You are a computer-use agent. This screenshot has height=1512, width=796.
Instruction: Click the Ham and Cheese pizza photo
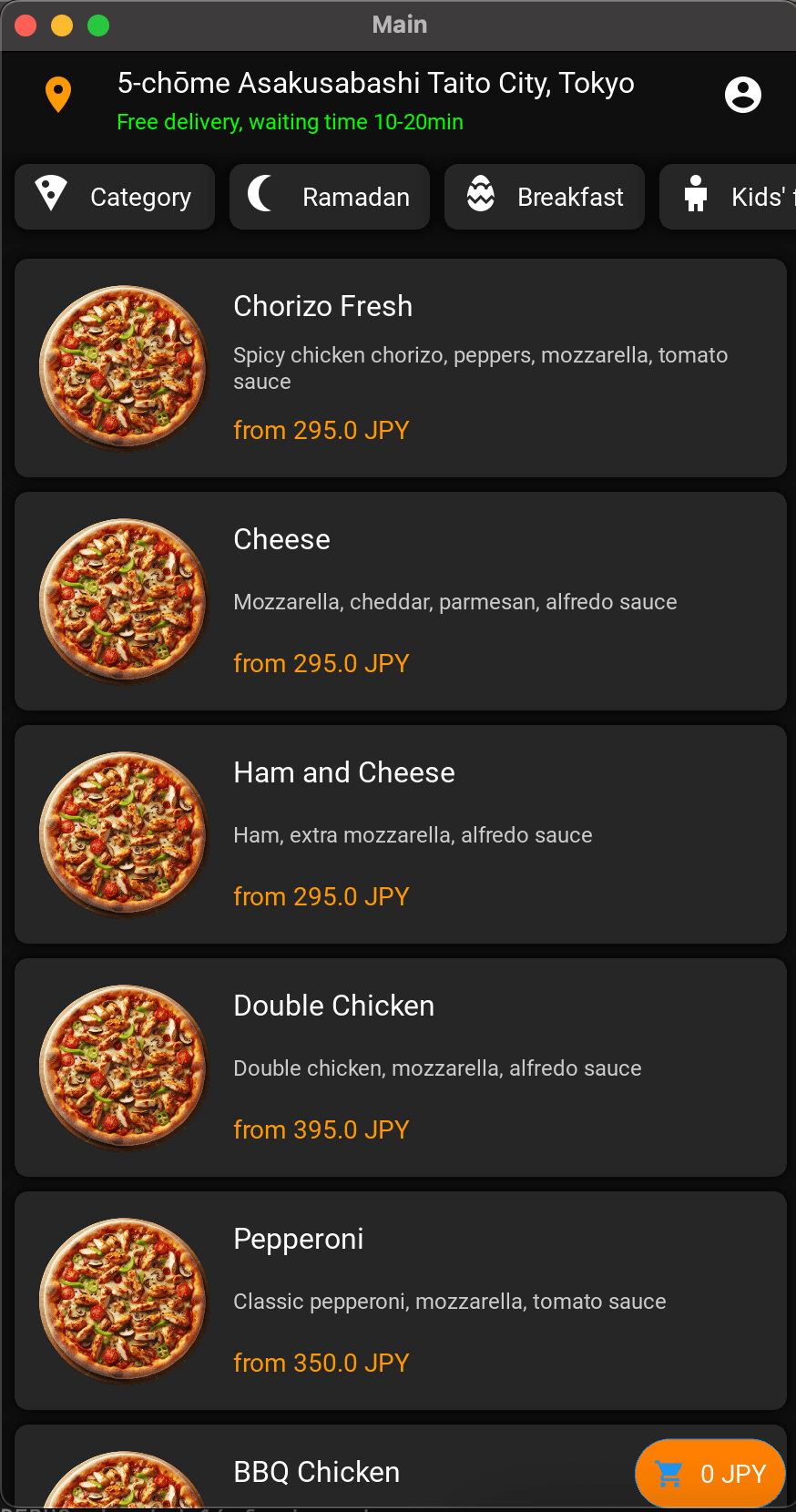123,834
